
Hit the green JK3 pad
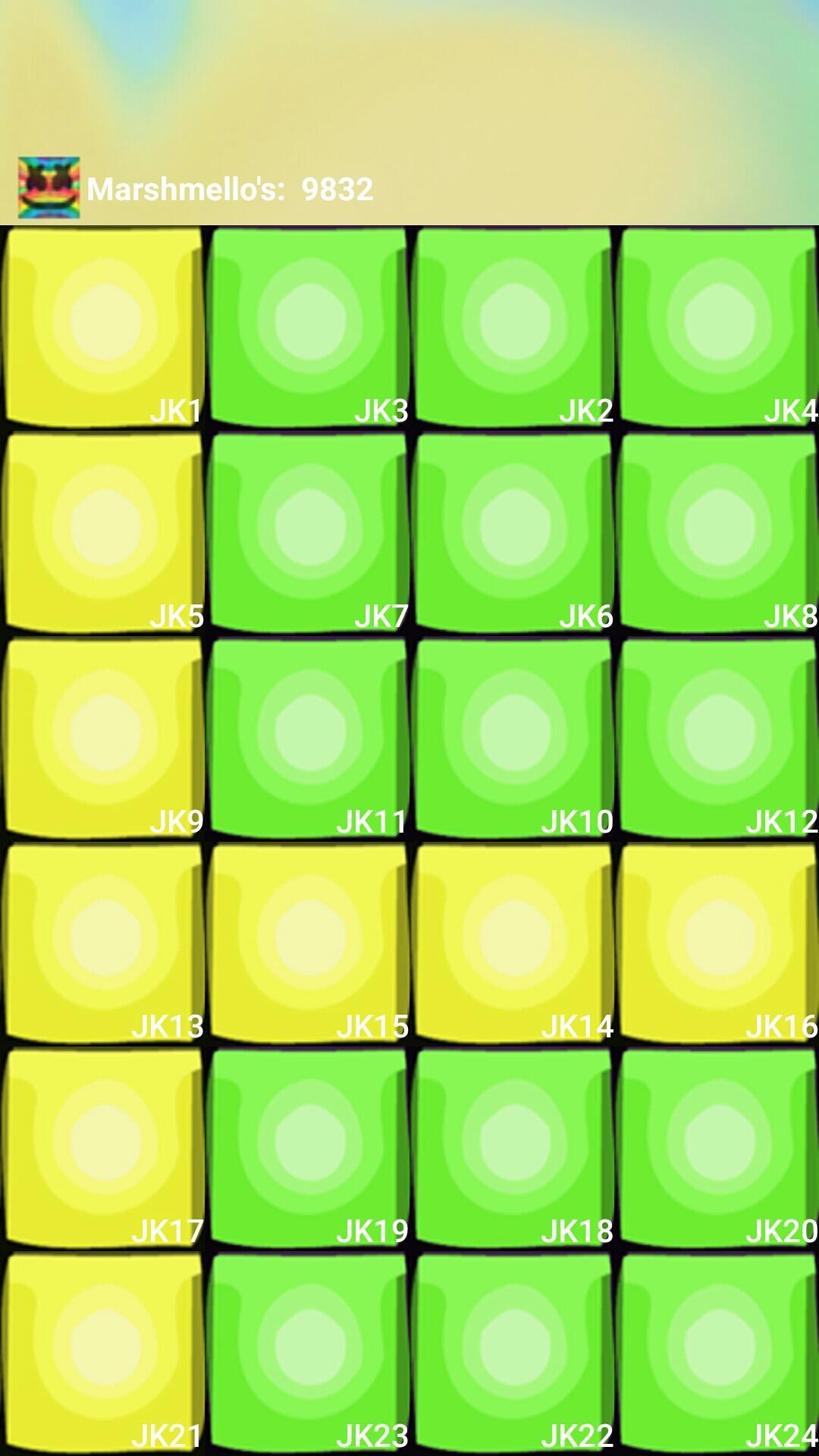click(307, 326)
